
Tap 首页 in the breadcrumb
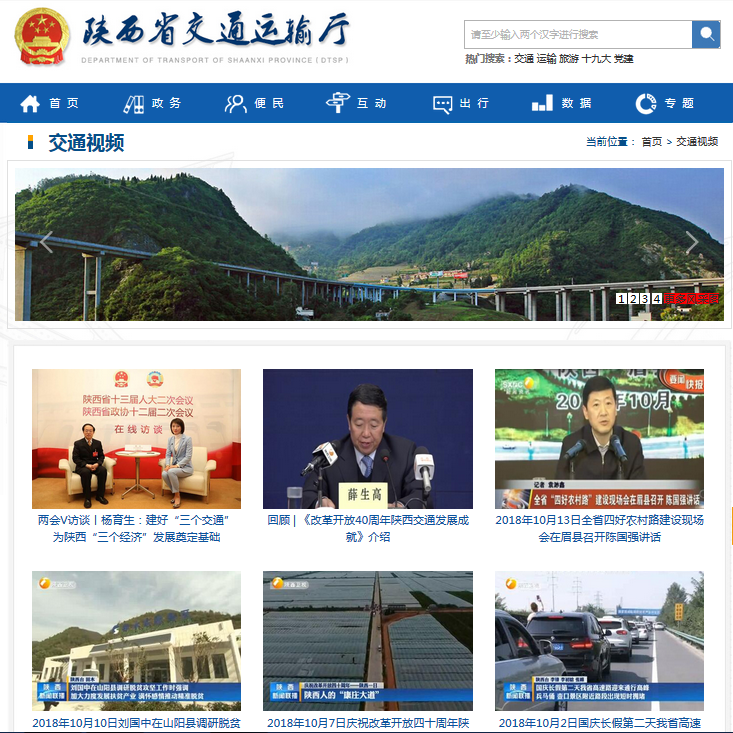(652, 142)
